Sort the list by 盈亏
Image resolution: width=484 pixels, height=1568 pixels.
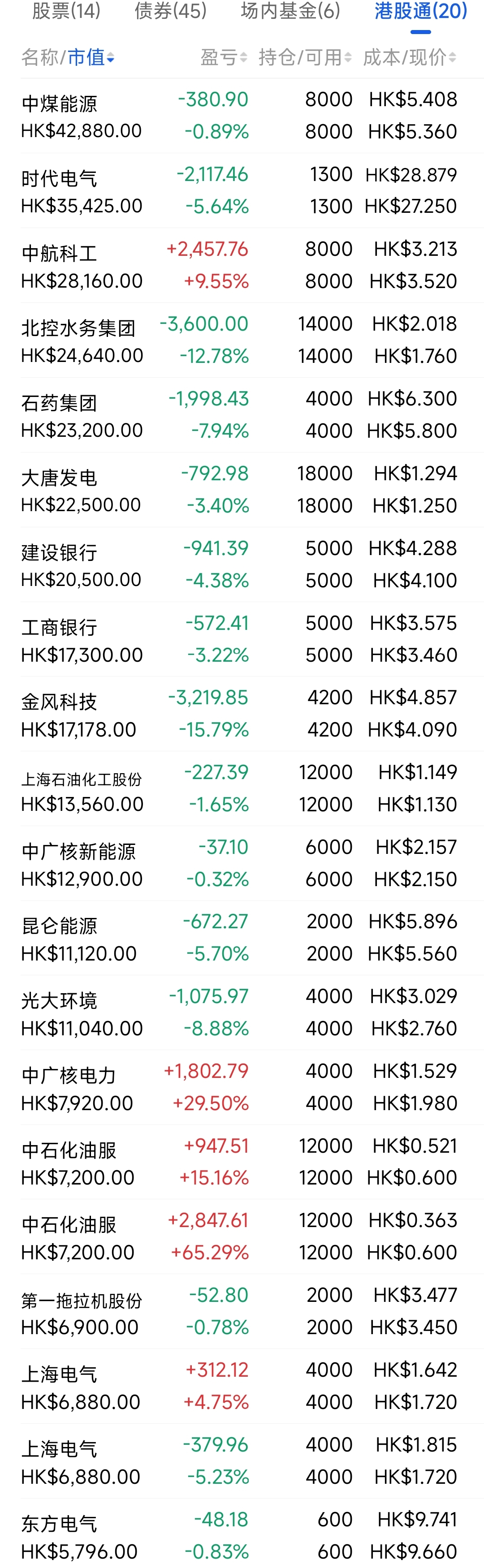[224, 57]
